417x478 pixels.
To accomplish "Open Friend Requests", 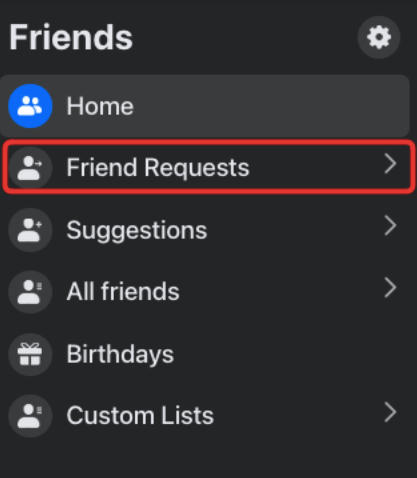I will point(209,167).
